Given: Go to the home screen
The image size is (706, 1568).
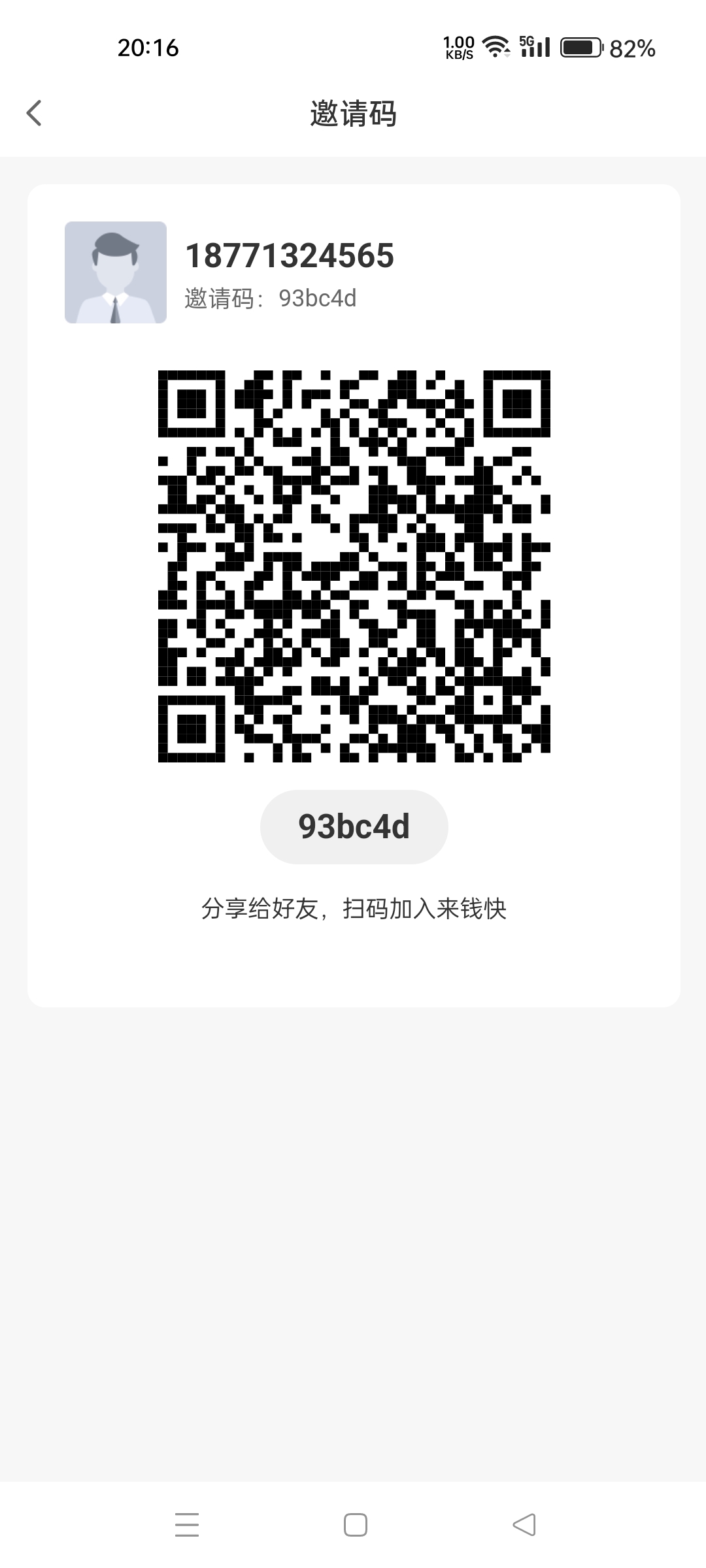Looking at the screenshot, I should tap(355, 1525).
